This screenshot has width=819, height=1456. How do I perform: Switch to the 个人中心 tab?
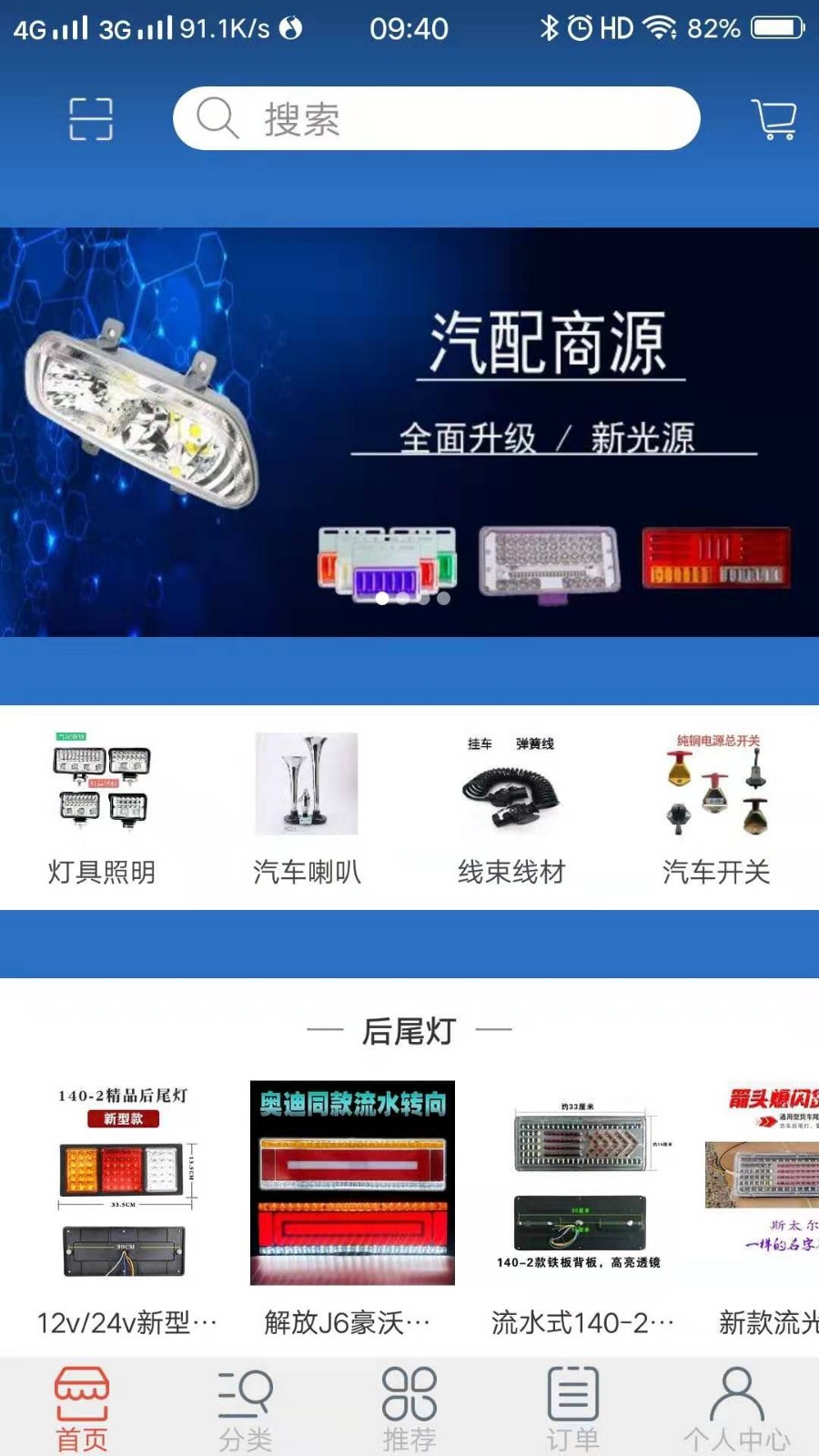(737, 1409)
